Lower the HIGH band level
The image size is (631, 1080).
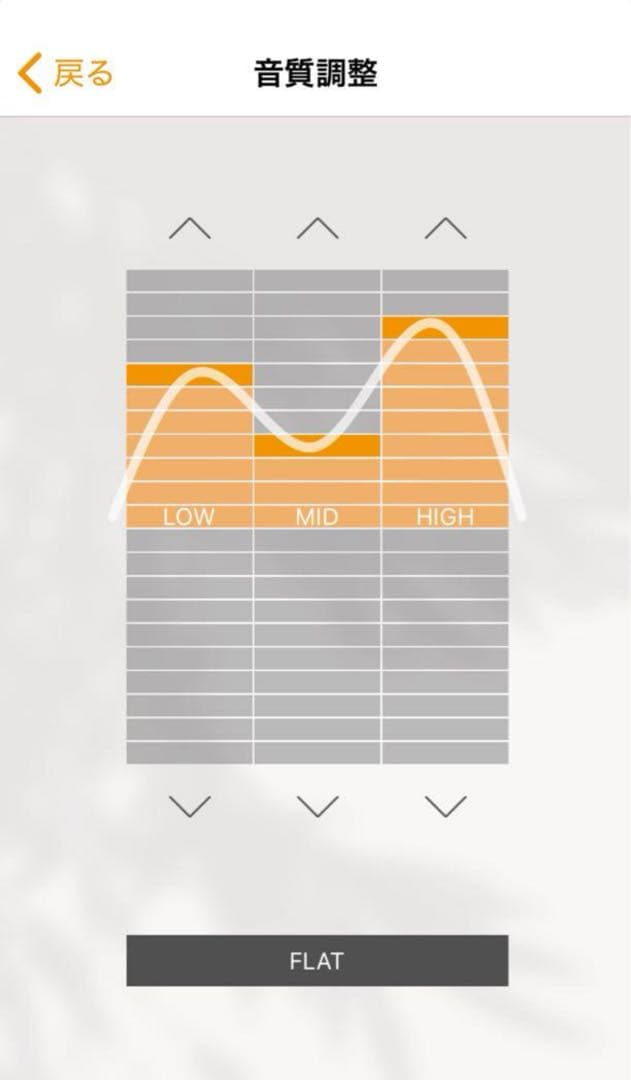tap(445, 805)
